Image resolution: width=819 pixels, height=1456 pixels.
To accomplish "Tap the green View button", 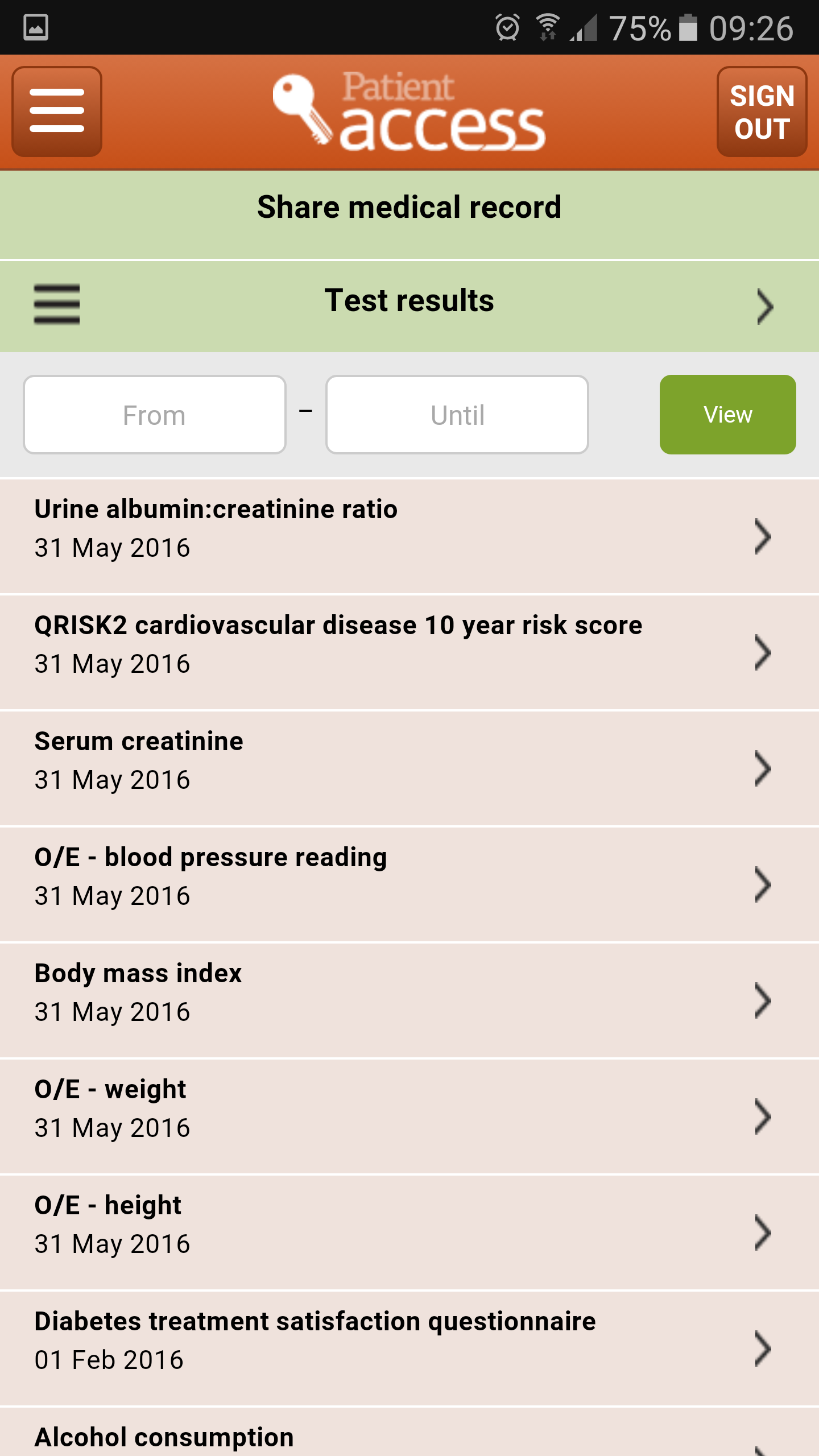I will 727,415.
